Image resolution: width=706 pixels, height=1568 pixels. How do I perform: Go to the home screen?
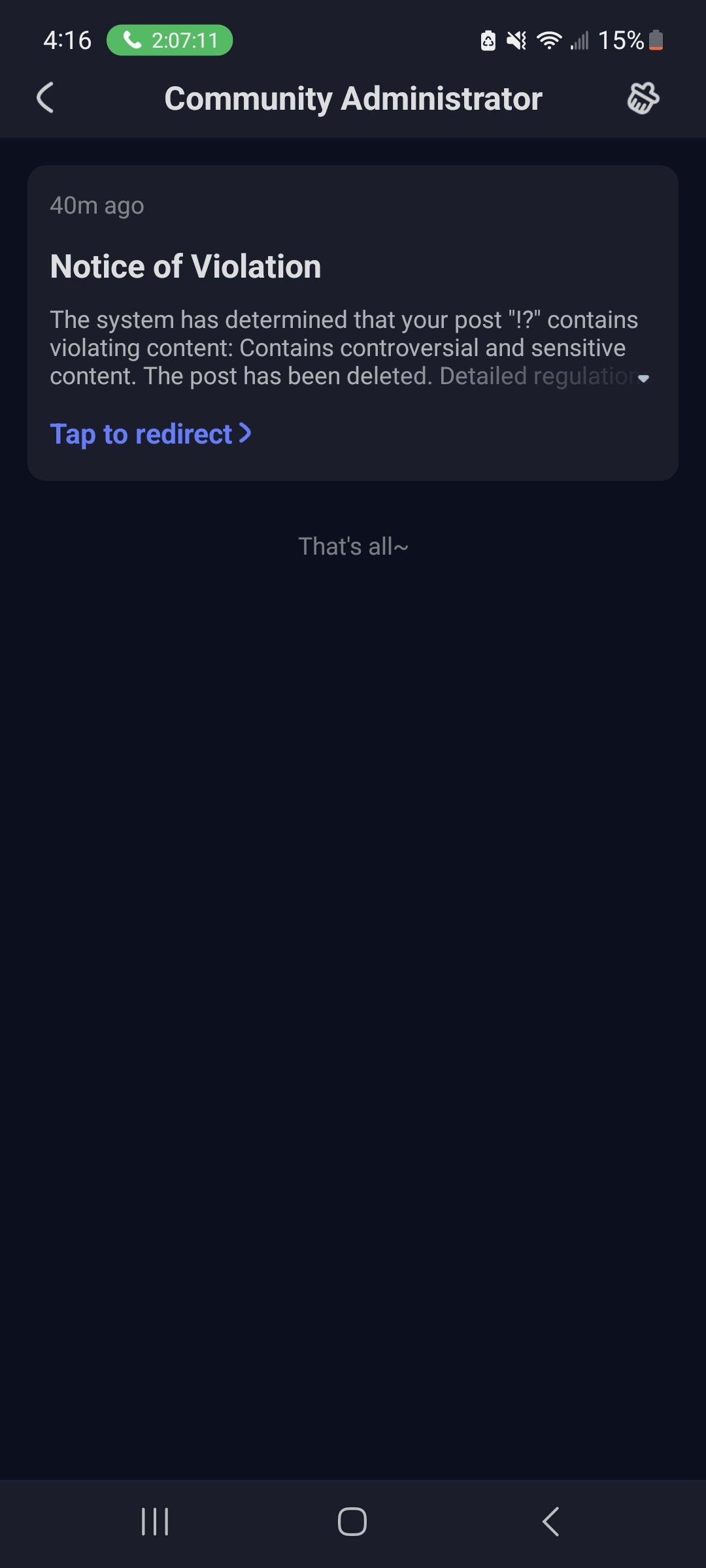coord(352,1522)
